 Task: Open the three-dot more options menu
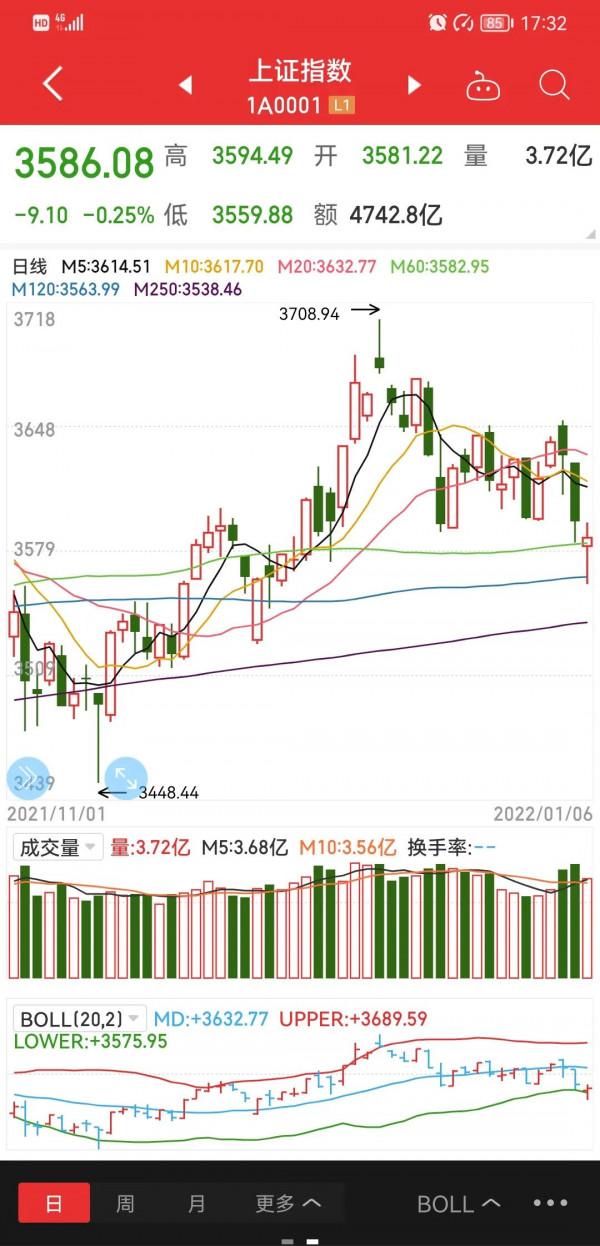[x=550, y=1203]
